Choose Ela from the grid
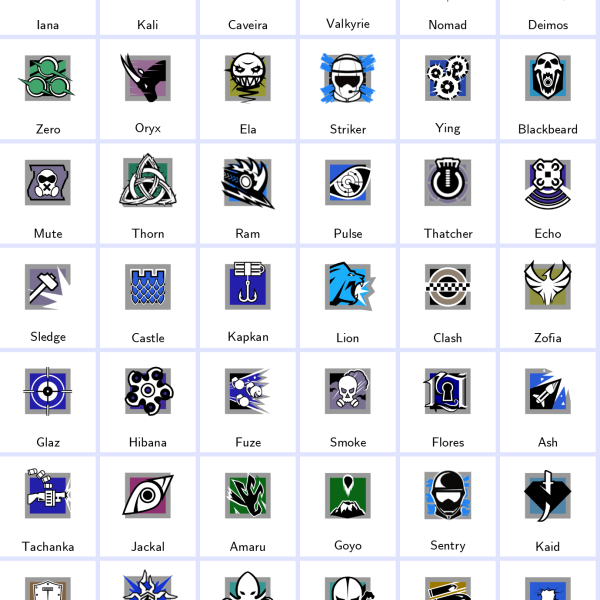The image size is (600, 600). pyautogui.click(x=248, y=90)
